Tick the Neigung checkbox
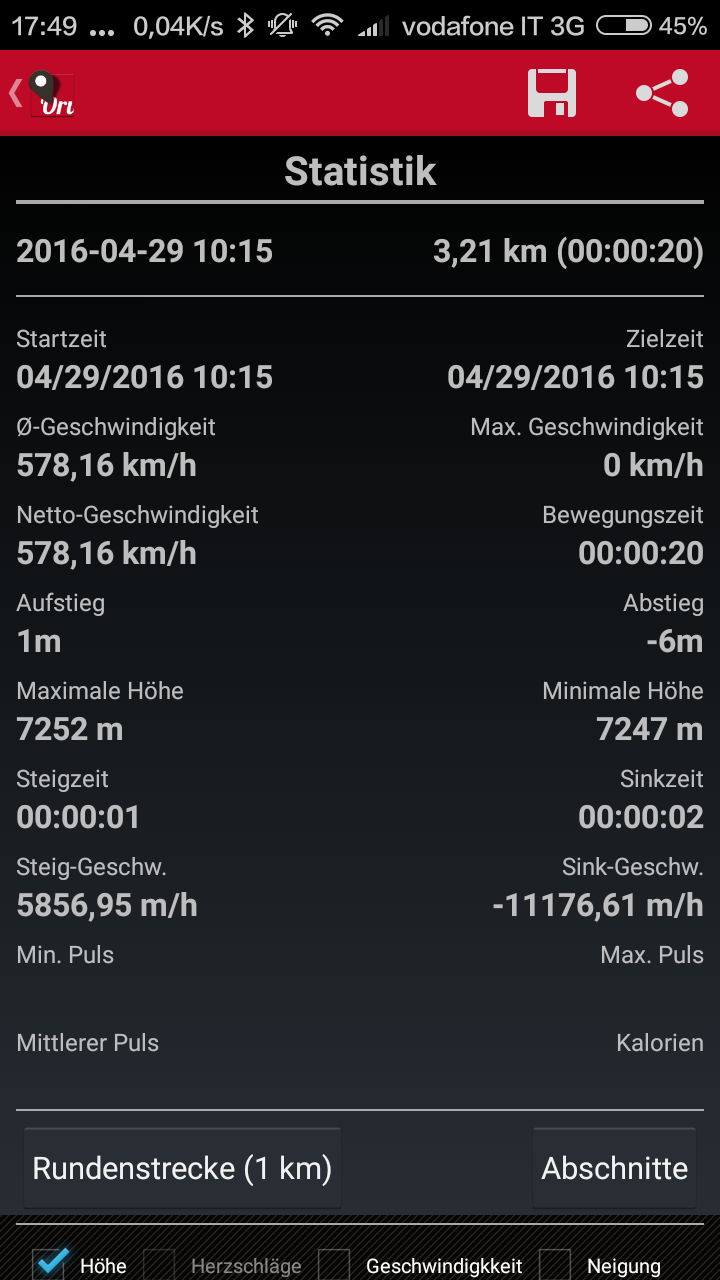This screenshot has width=720, height=1280. click(x=555, y=1264)
